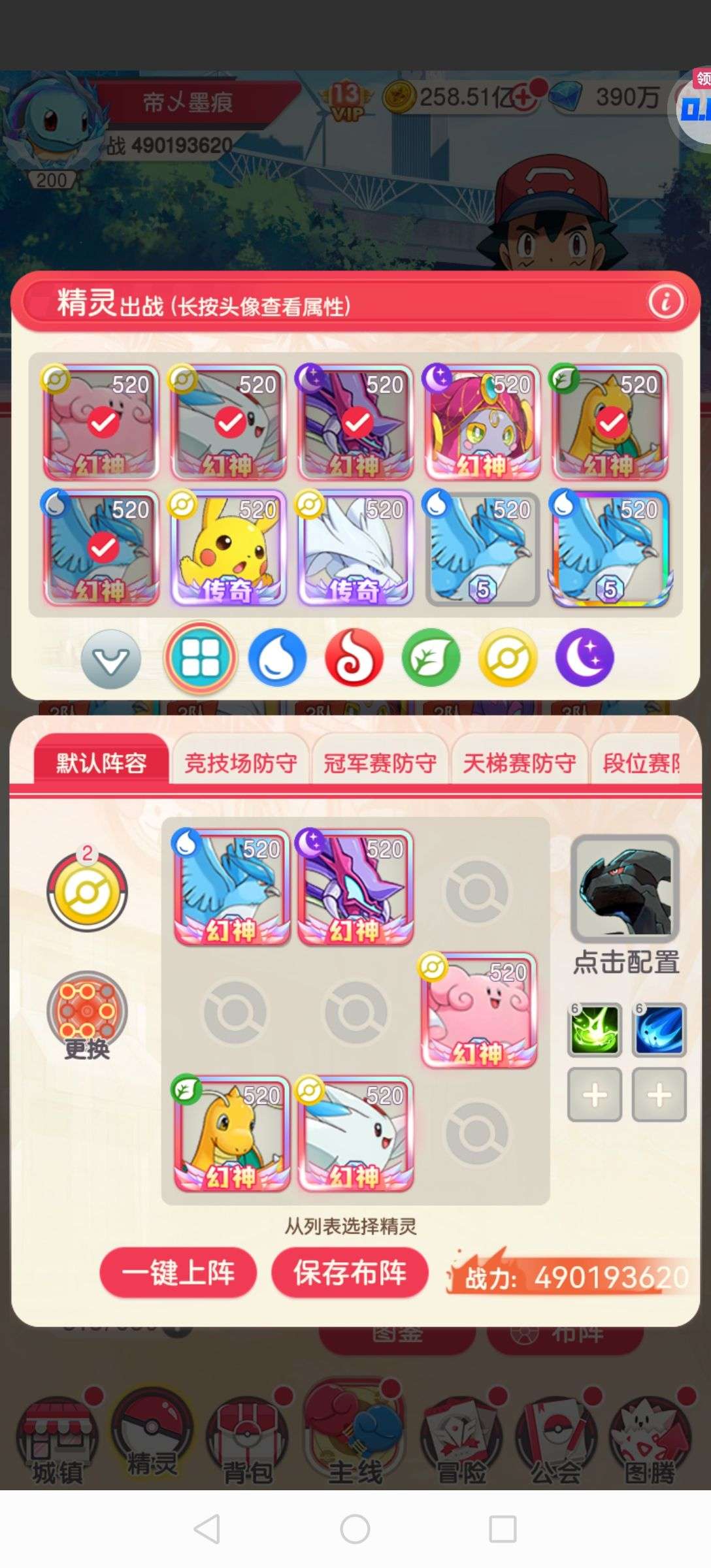Remove Blissey from the formation grid
Screen dimensions: 711x1568
pos(479,1011)
